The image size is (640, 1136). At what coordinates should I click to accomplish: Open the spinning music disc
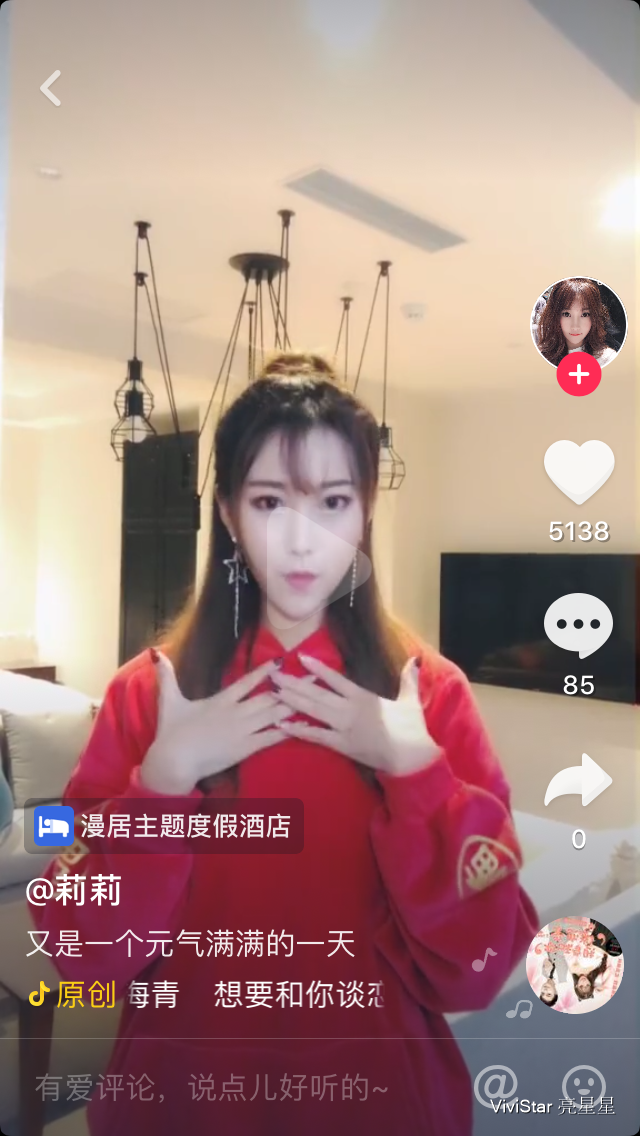pos(575,965)
